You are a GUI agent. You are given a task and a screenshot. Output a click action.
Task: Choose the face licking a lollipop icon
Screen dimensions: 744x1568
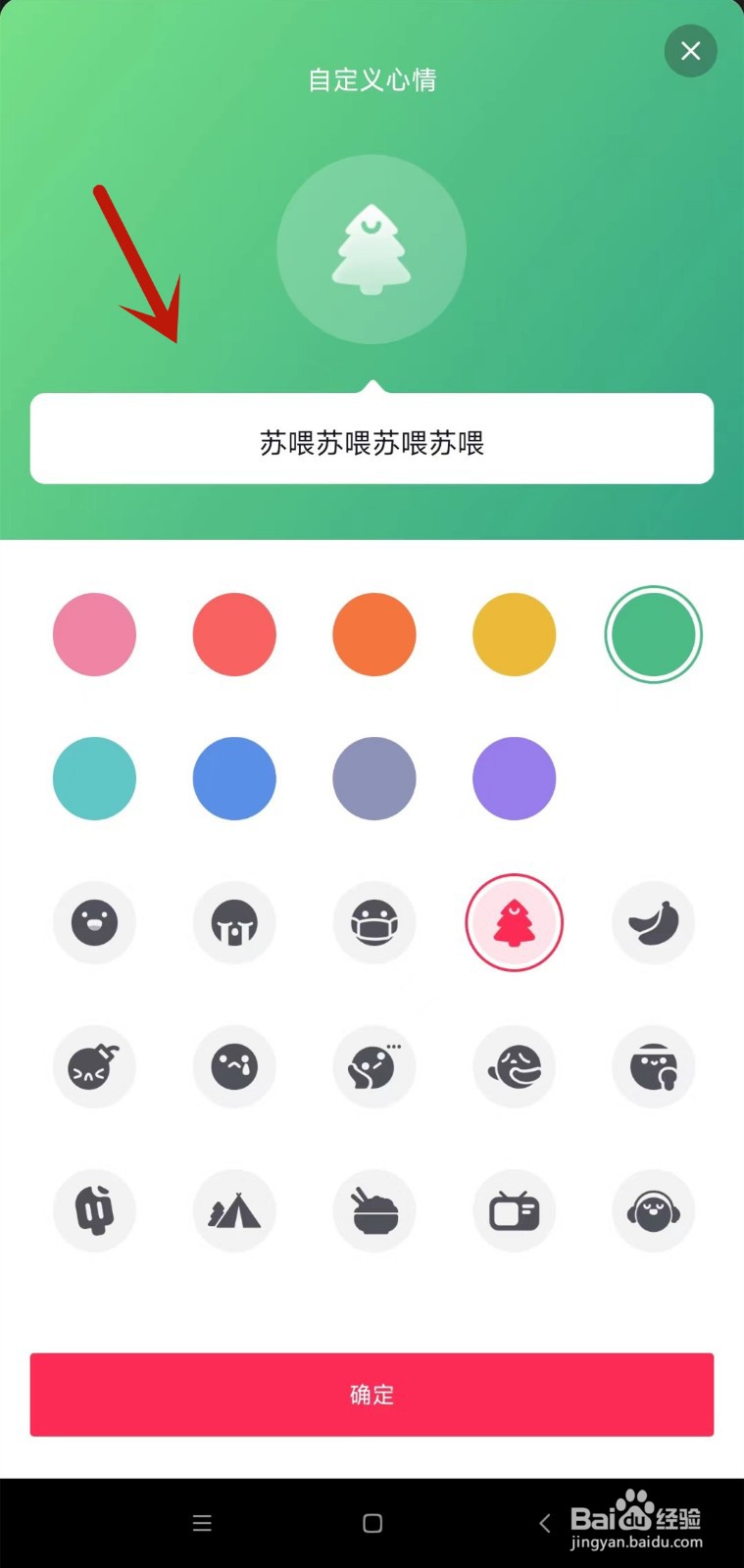(654, 1067)
